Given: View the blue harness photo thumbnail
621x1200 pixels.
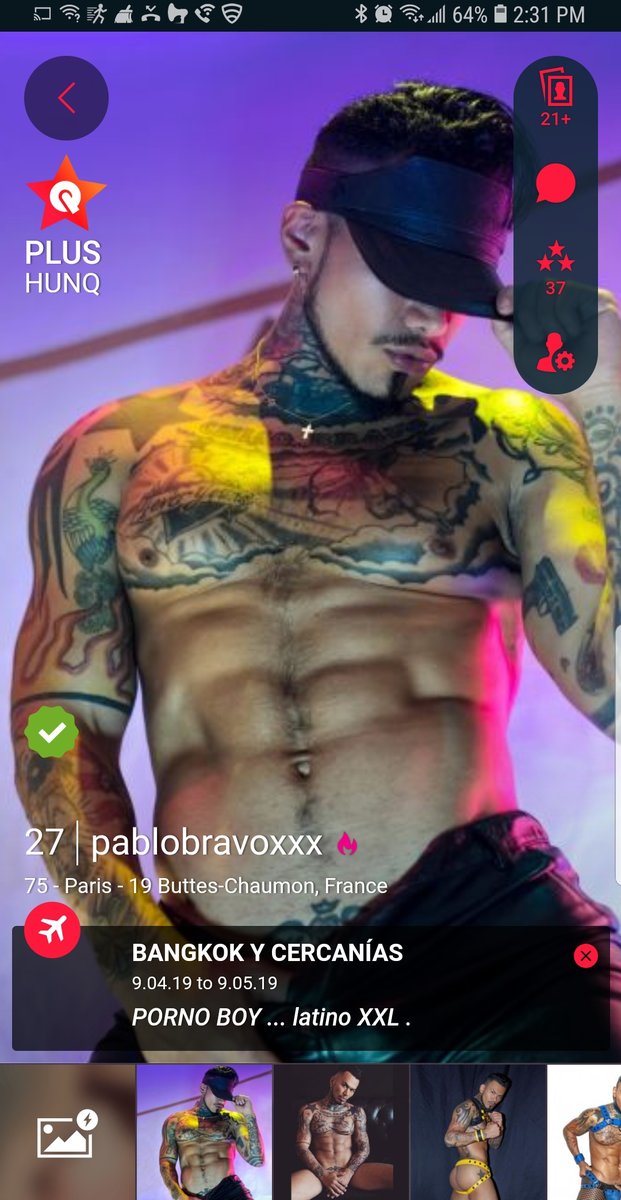Looking at the screenshot, I should [x=585, y=1133].
